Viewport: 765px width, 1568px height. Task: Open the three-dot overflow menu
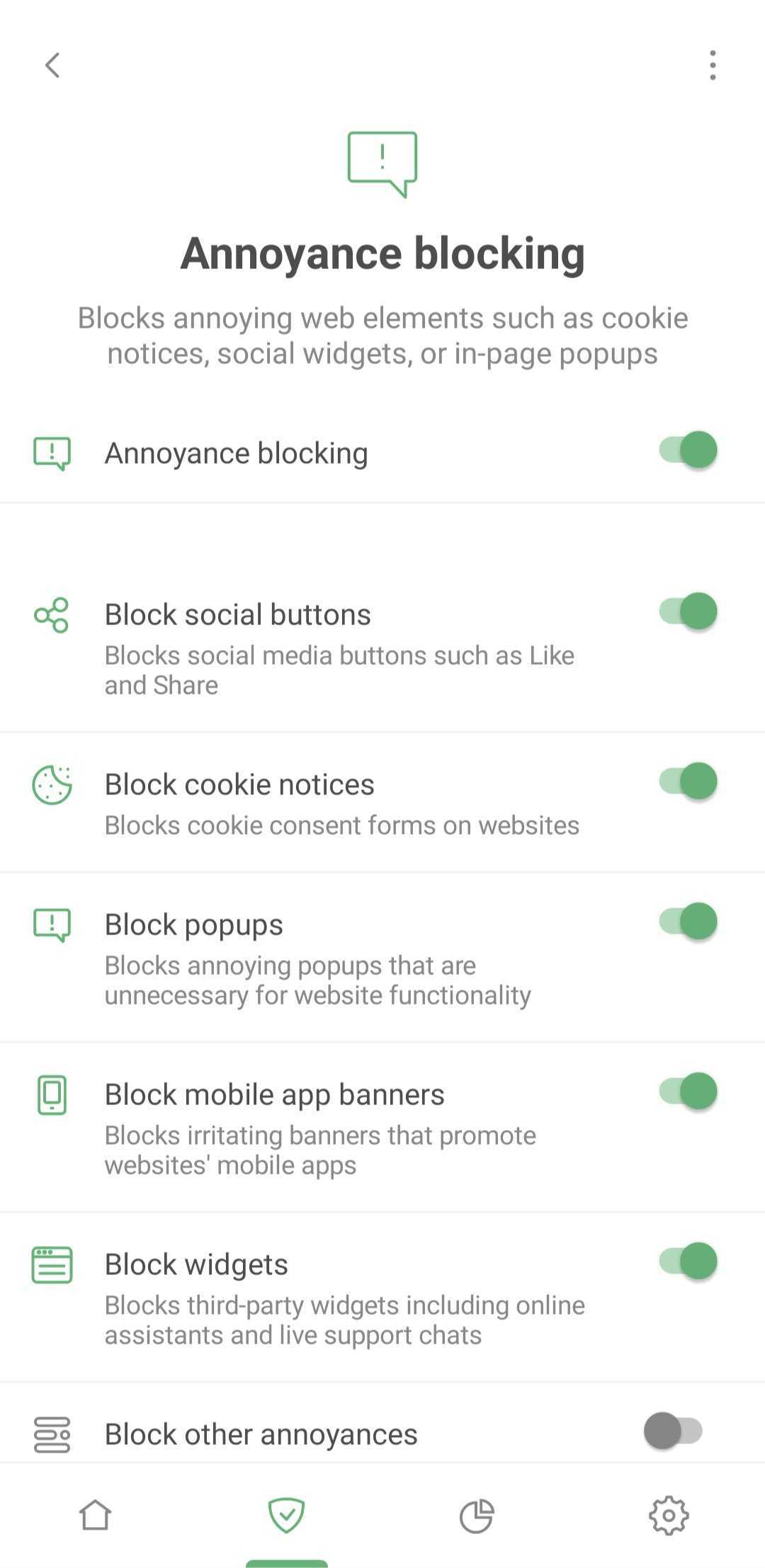[713, 64]
